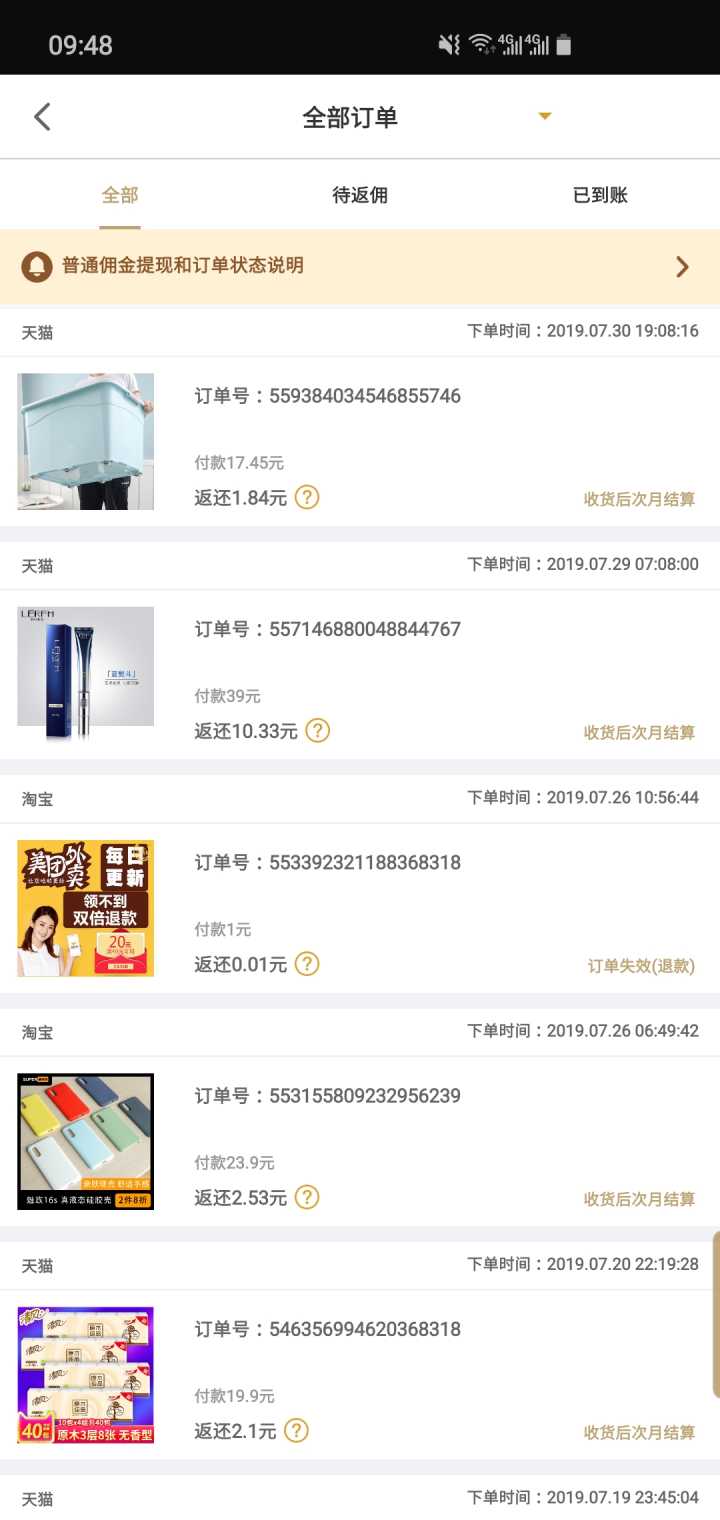Go back using the top-left arrow
This screenshot has height=1520, width=720.
tap(42, 117)
